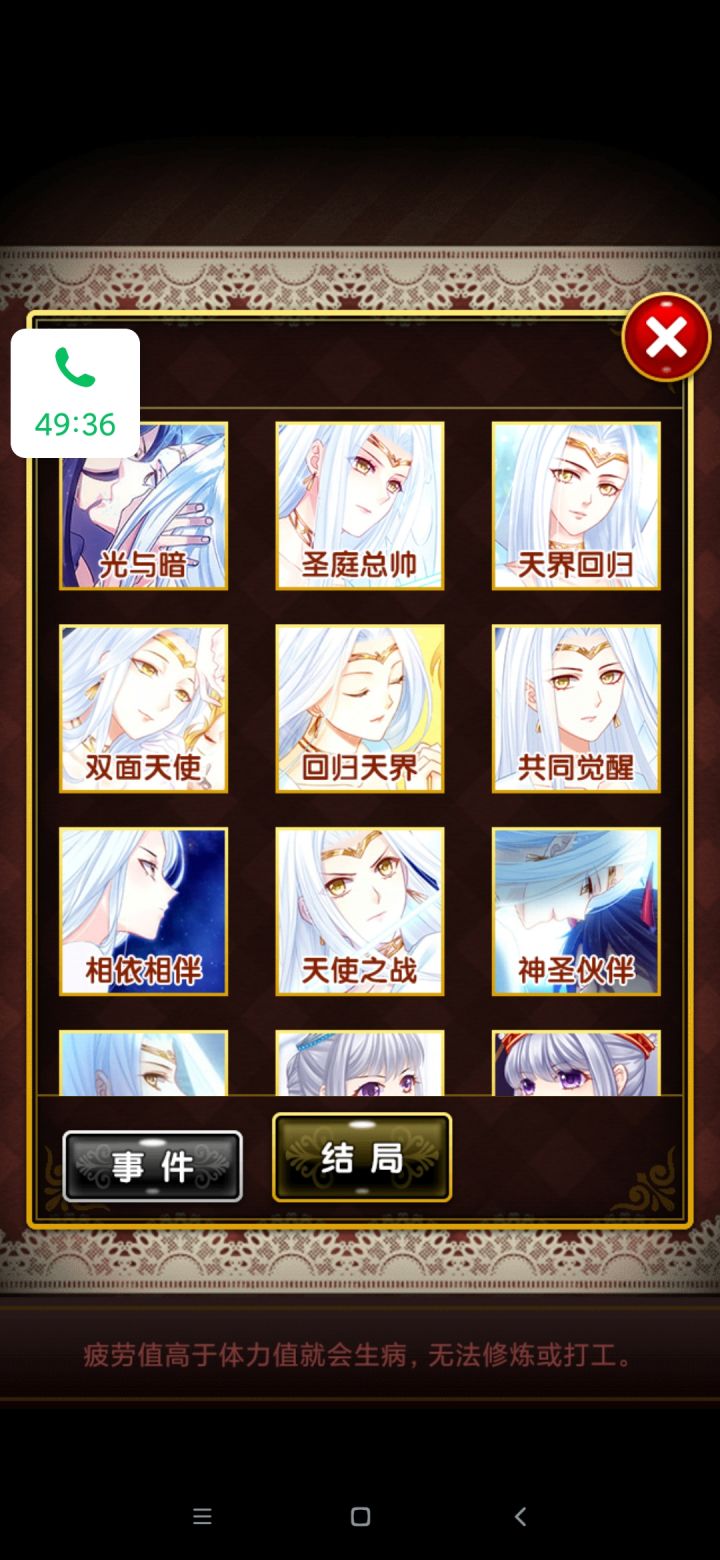View the 神圣伙伴 ending

(576, 911)
